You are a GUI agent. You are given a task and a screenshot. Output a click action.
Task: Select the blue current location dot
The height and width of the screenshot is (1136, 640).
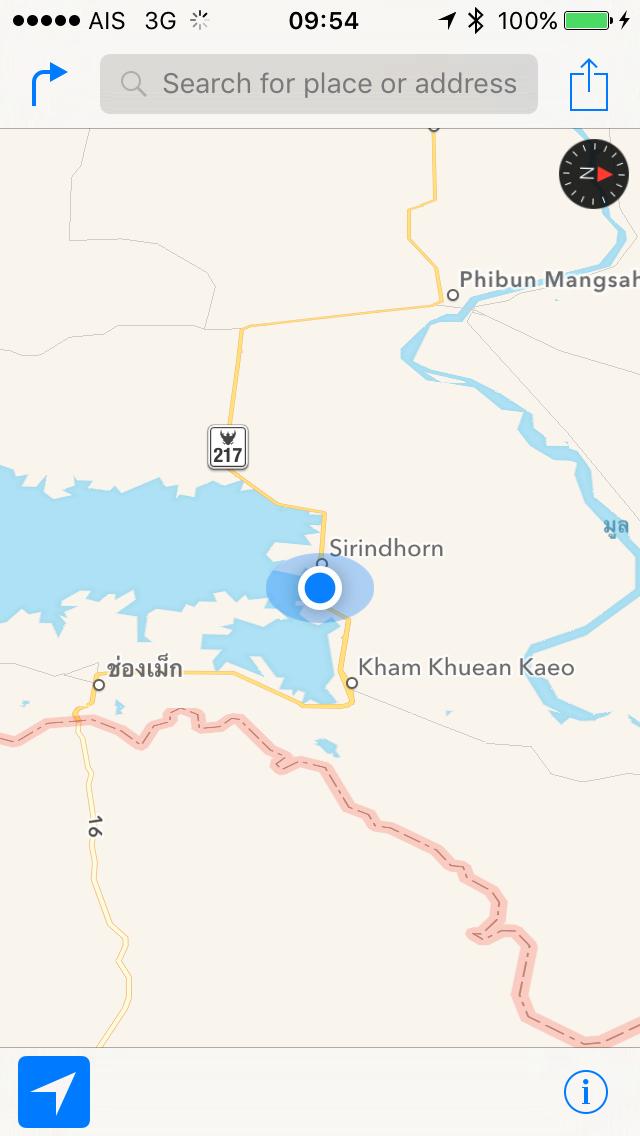pyautogui.click(x=320, y=588)
